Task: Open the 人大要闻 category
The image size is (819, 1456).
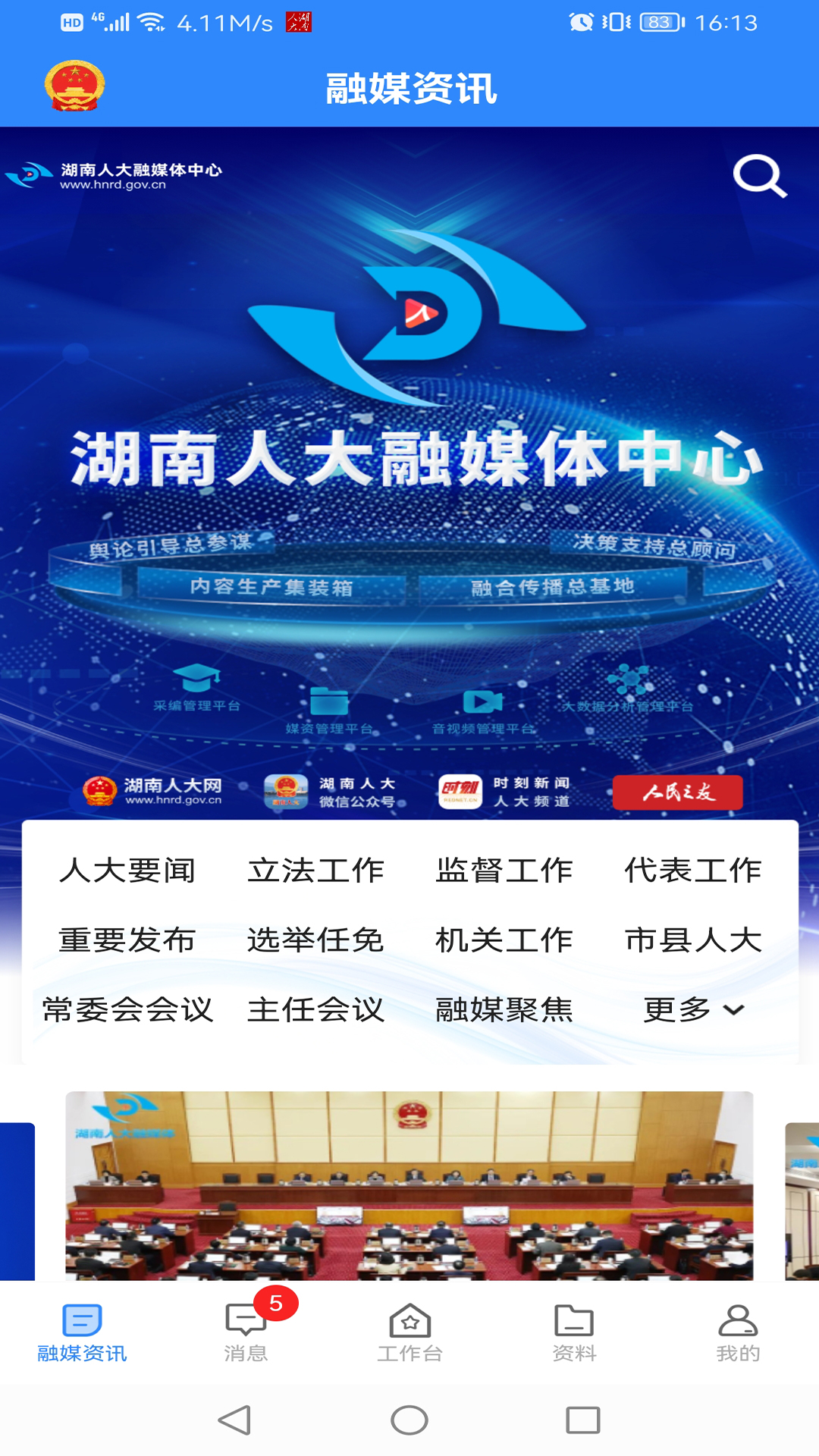Action: click(127, 871)
